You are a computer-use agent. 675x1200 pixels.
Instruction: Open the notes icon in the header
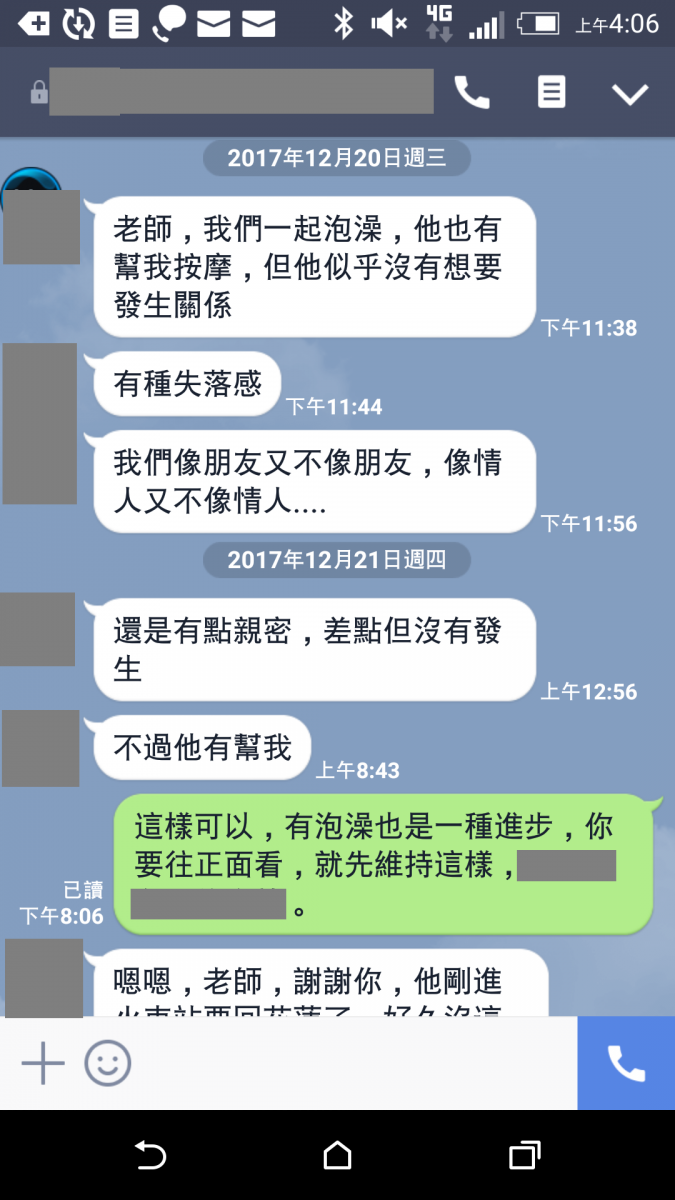pyautogui.click(x=551, y=92)
